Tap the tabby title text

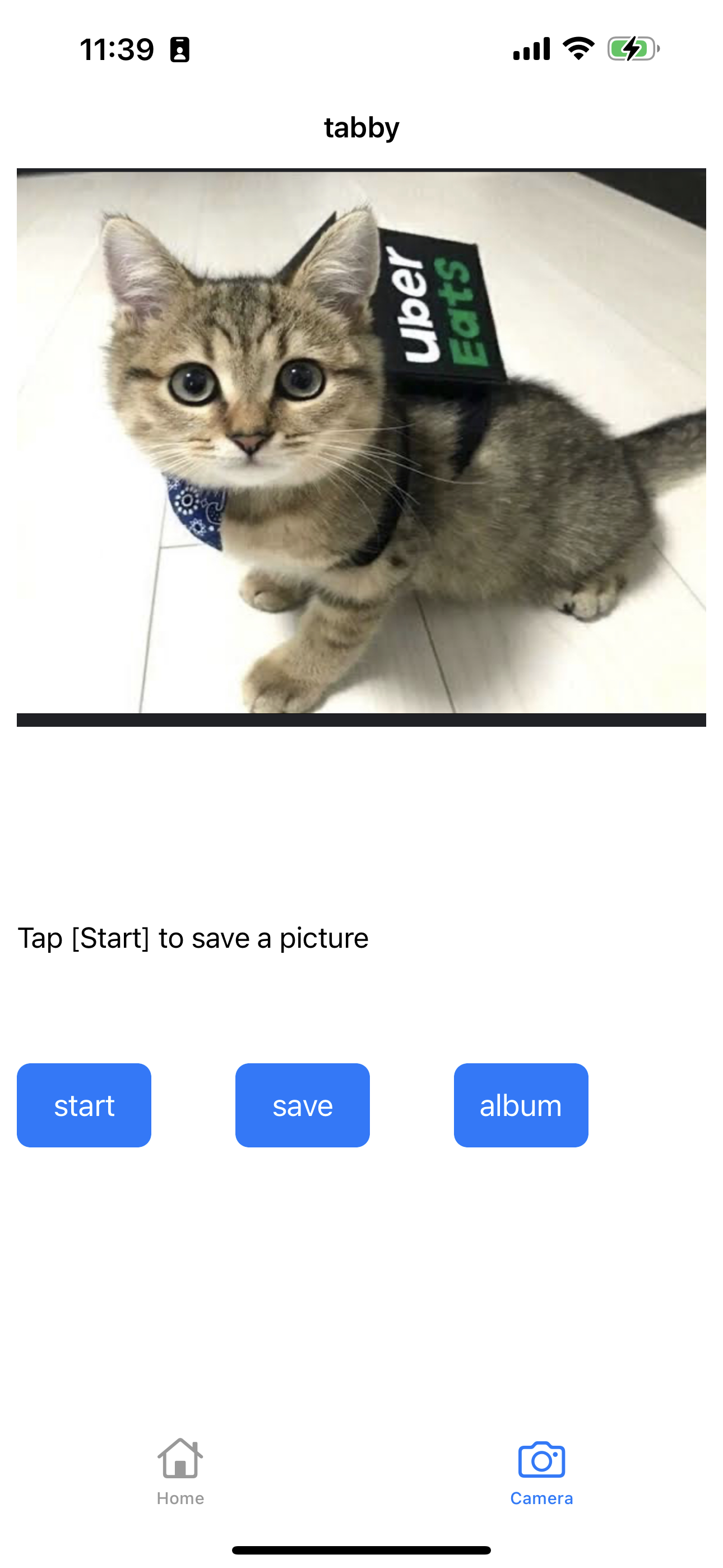coord(361,127)
